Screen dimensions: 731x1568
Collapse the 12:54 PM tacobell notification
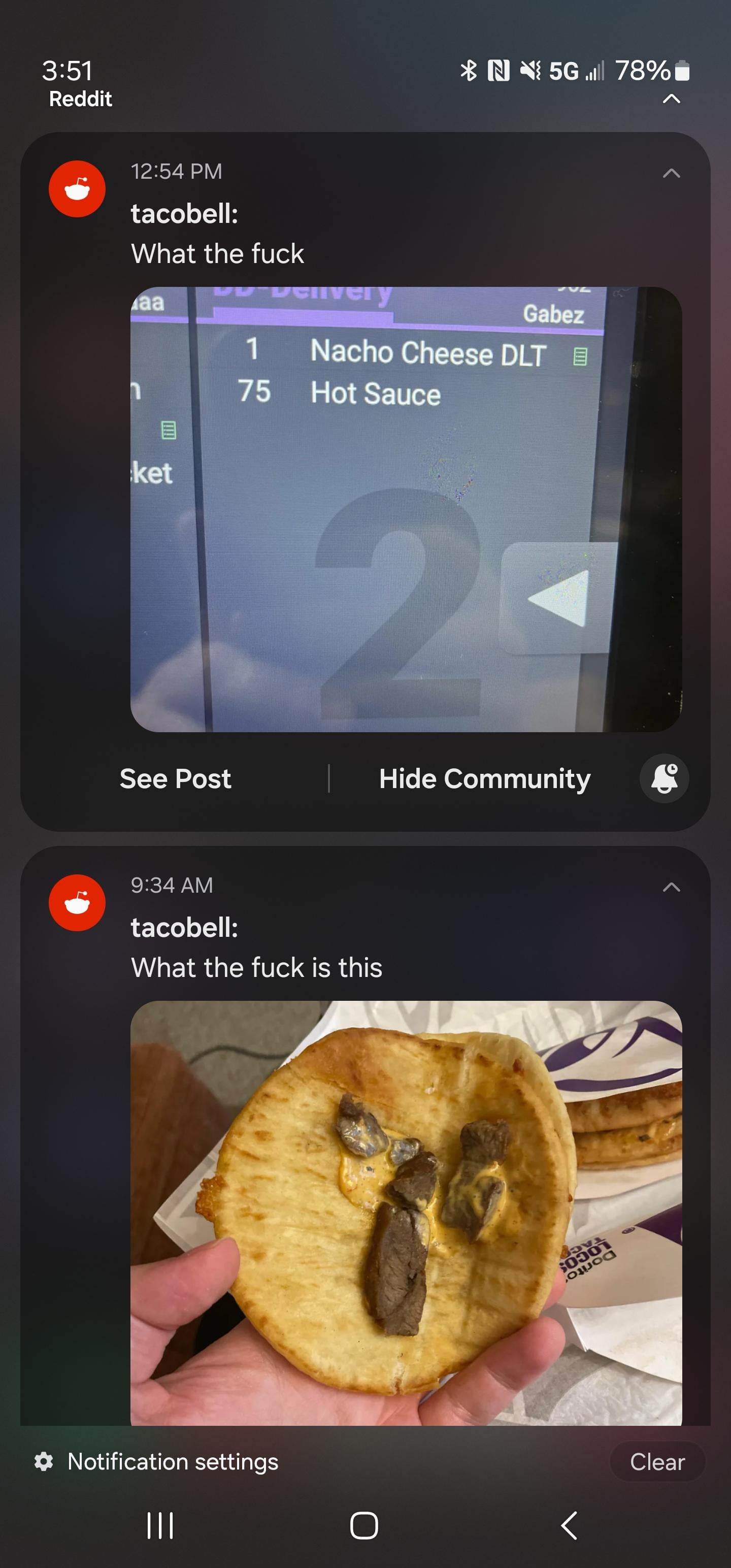671,174
